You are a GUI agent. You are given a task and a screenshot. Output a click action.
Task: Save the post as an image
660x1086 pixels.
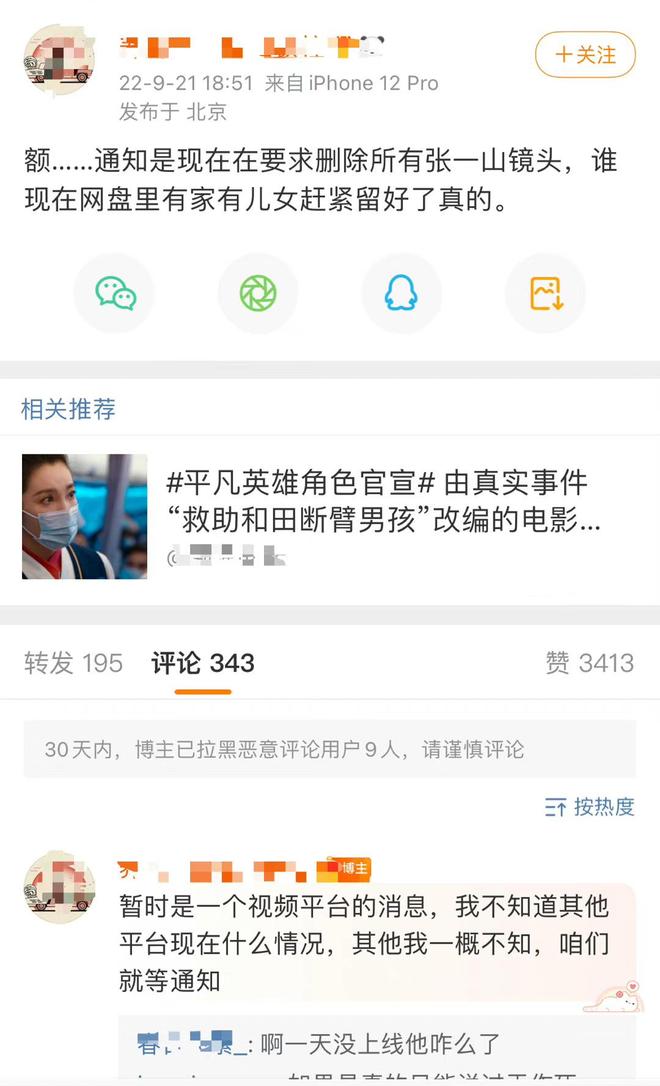tap(545, 293)
